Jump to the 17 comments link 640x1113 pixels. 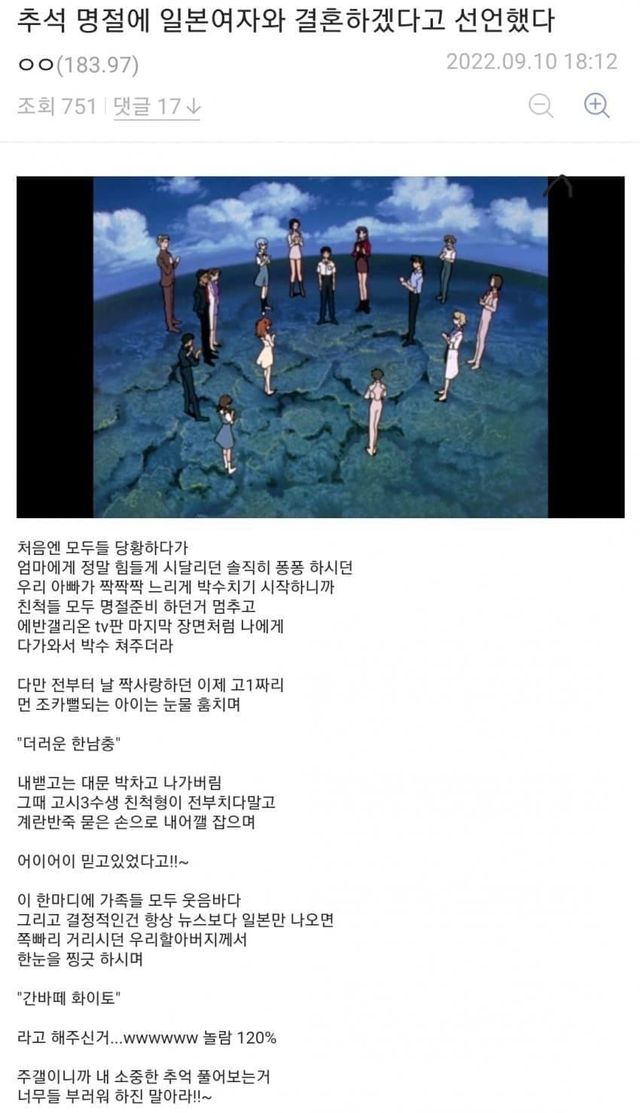[157, 107]
